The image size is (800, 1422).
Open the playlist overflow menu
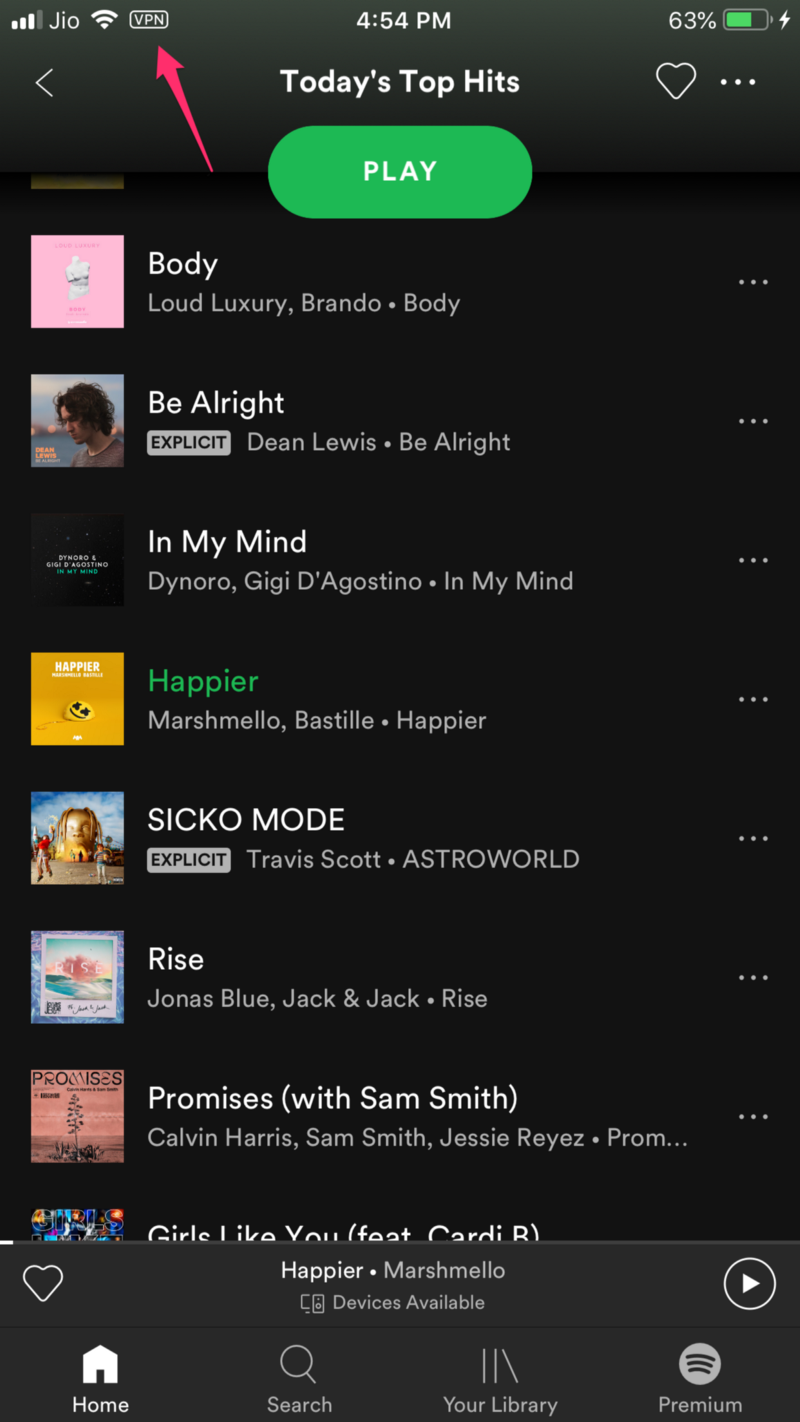coord(738,82)
